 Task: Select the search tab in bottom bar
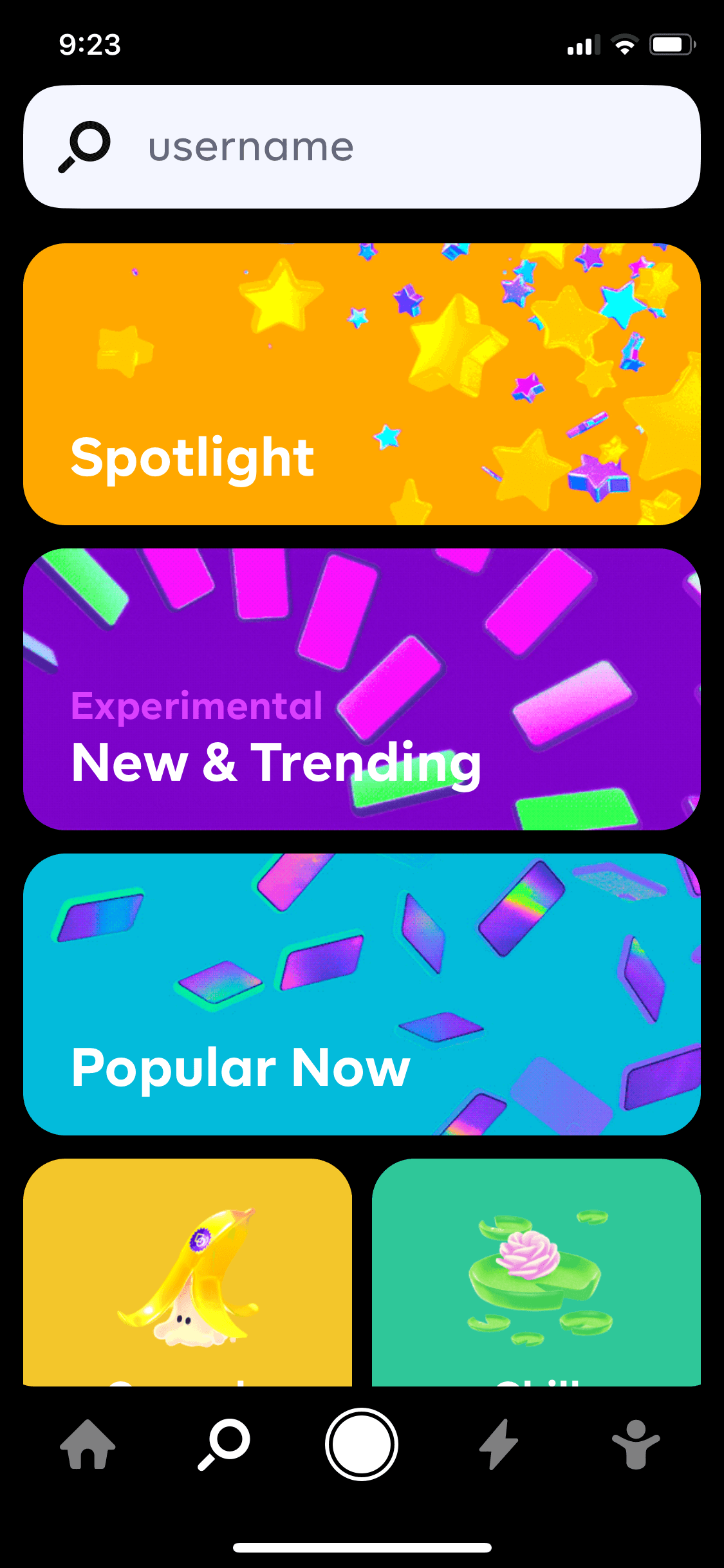click(224, 1444)
